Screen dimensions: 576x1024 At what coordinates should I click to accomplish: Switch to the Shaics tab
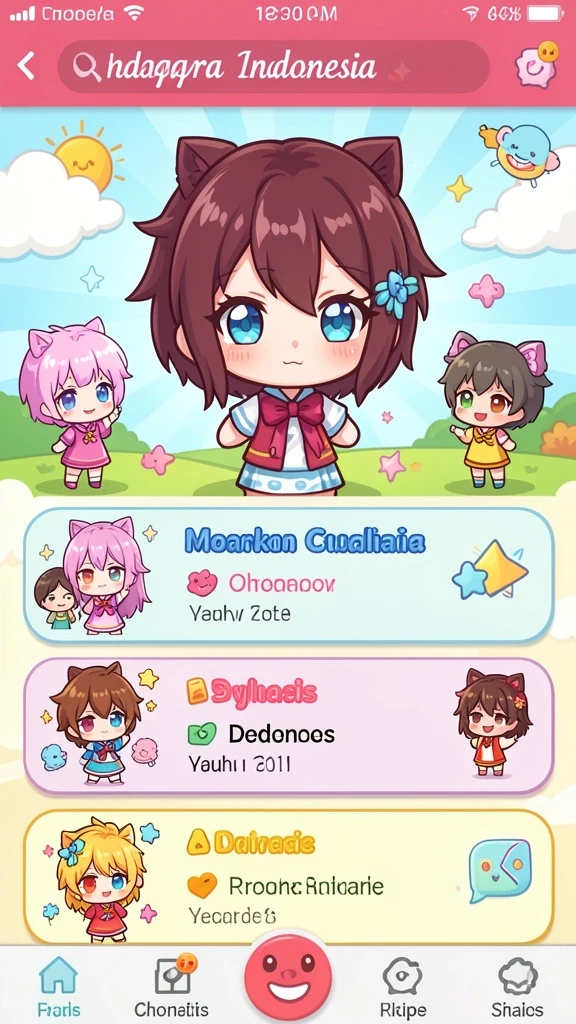[x=518, y=987]
